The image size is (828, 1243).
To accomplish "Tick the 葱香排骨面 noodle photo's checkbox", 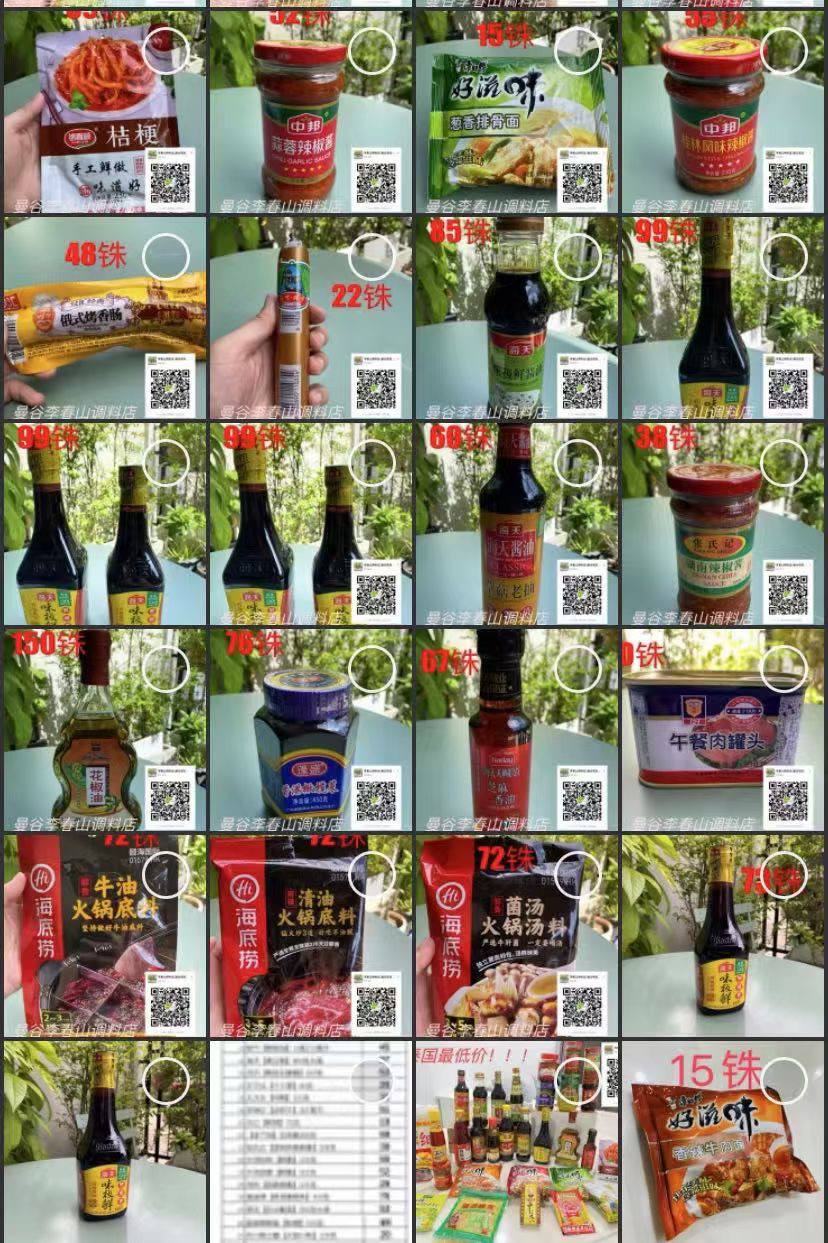I will click(578, 50).
